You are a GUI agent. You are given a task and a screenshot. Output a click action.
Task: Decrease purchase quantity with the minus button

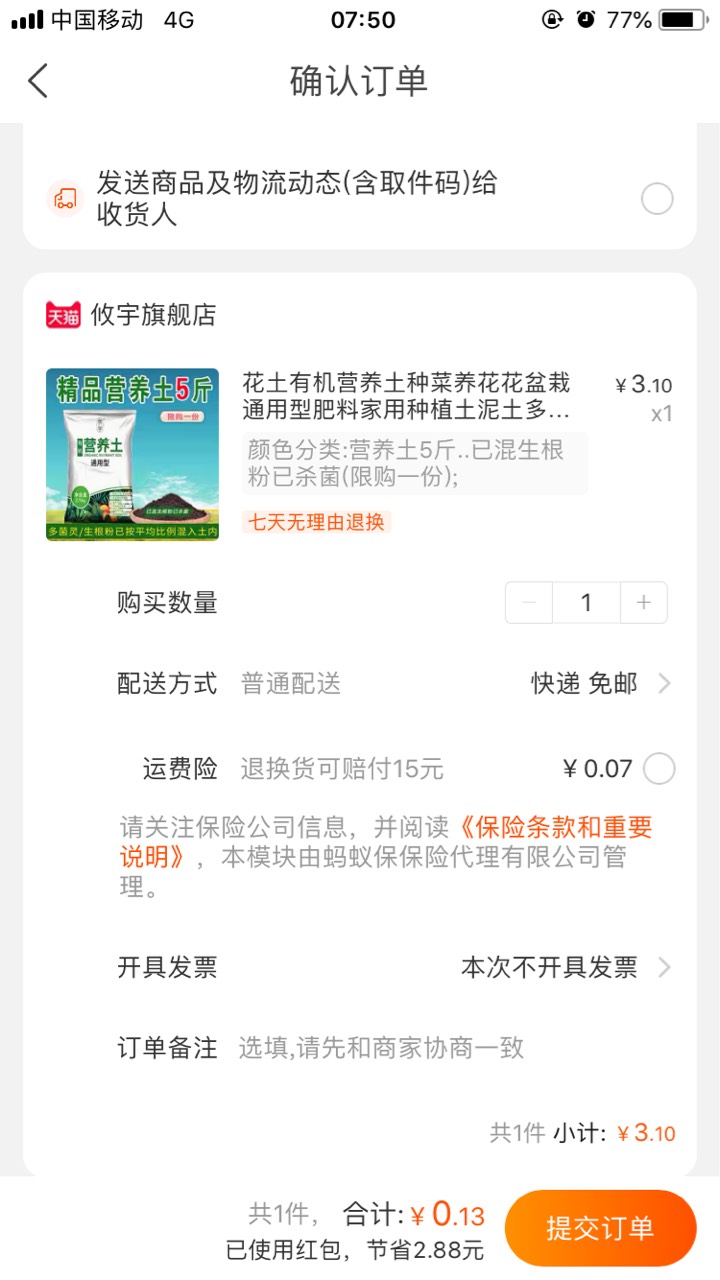pos(529,603)
